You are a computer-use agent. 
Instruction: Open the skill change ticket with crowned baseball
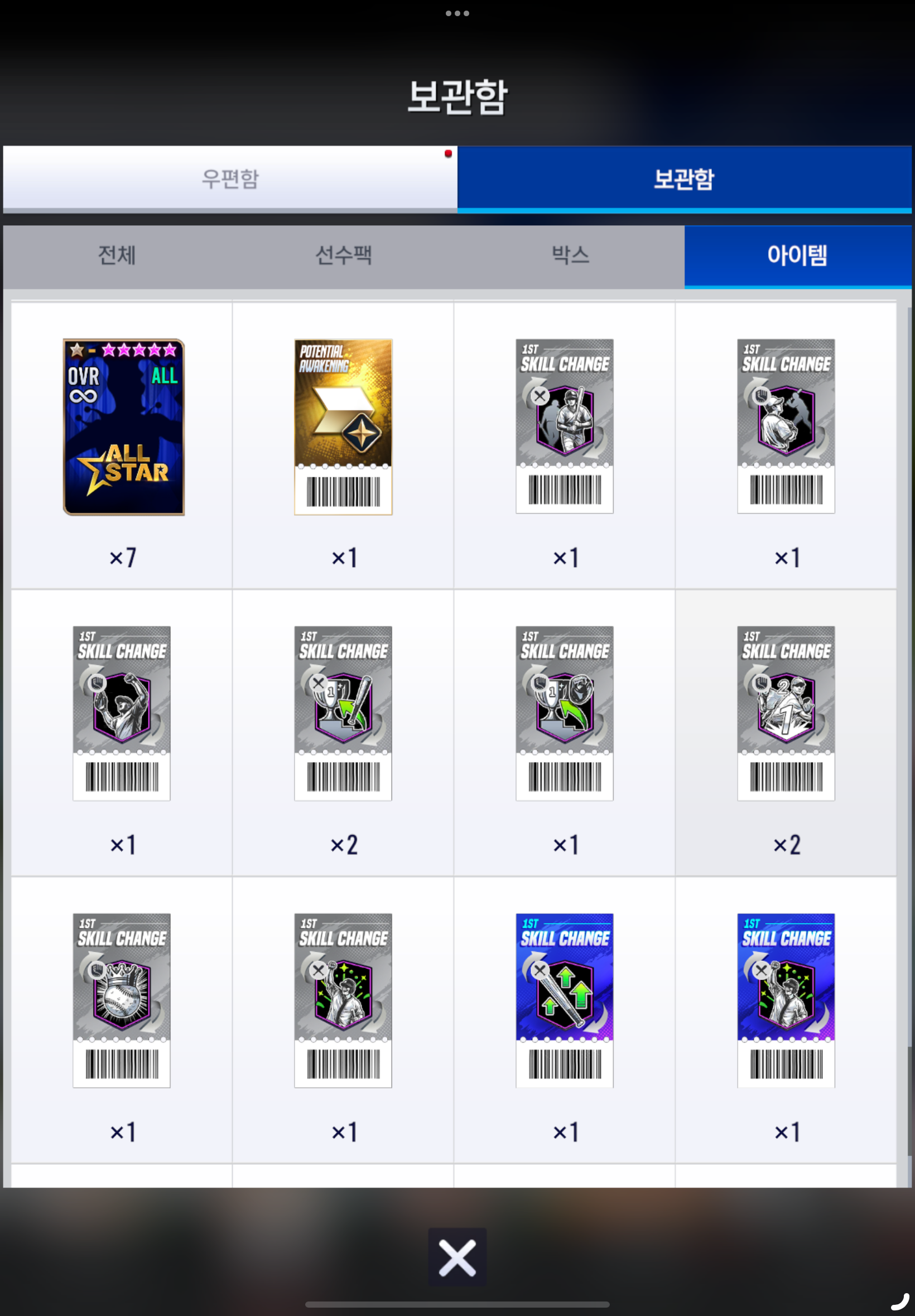click(x=122, y=1000)
